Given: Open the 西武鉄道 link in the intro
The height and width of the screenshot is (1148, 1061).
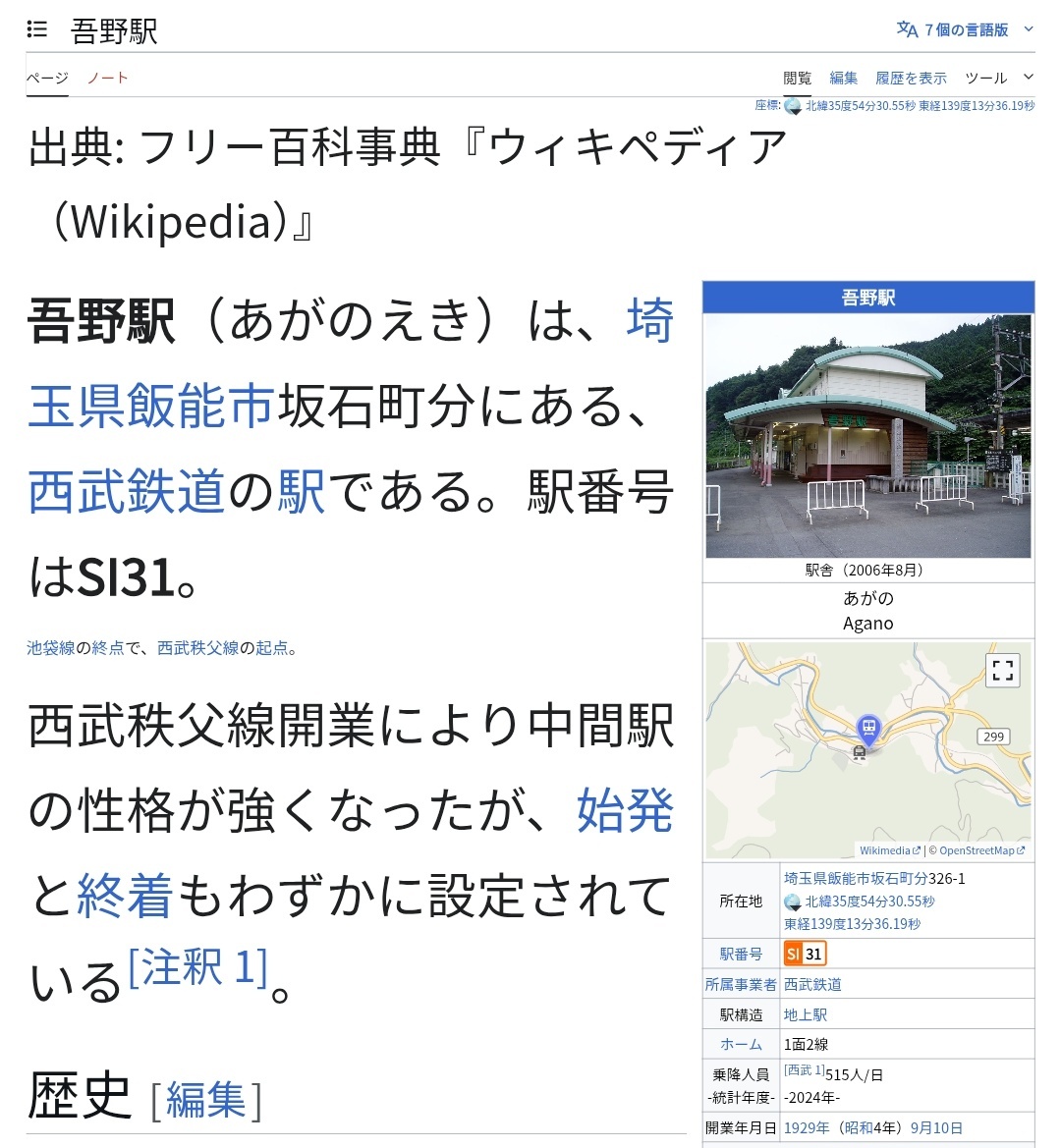Looking at the screenshot, I should tap(127, 491).
